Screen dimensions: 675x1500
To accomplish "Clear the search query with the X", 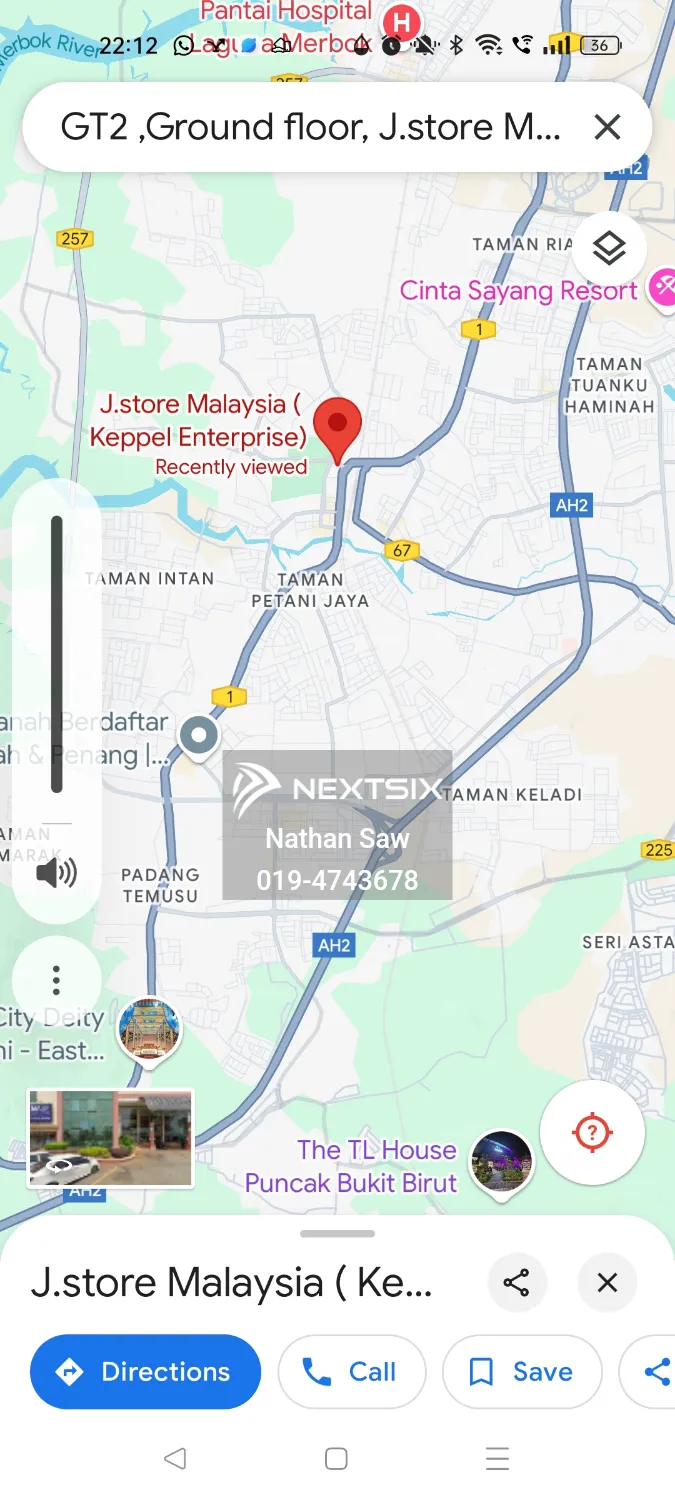I will pyautogui.click(x=607, y=127).
